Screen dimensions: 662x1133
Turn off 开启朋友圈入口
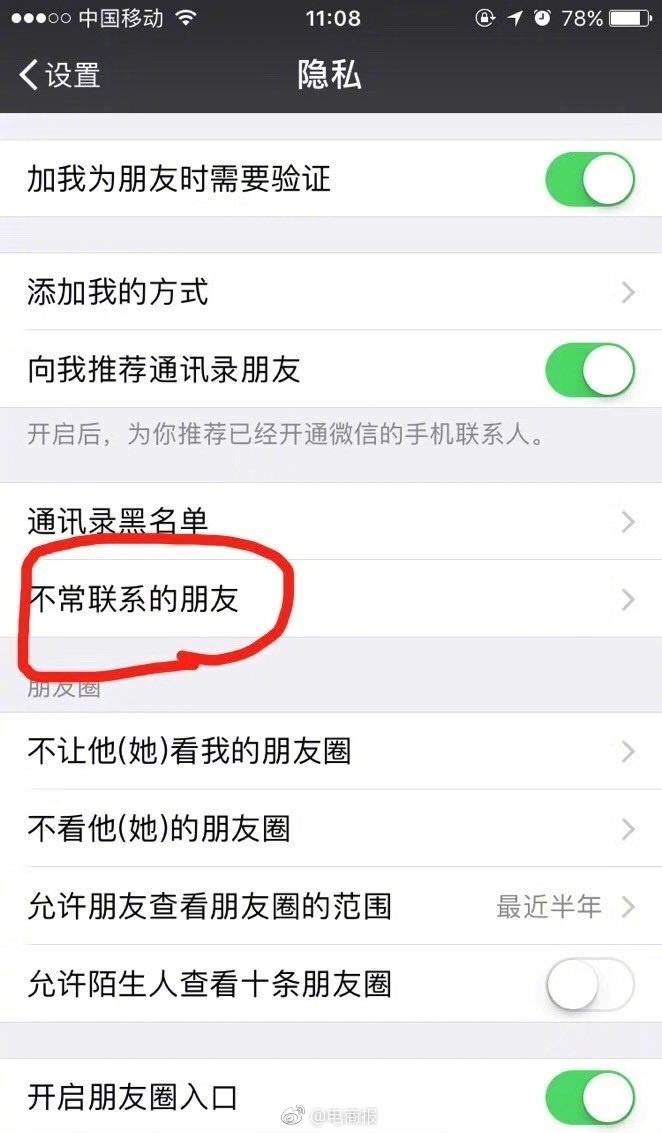click(x=589, y=1097)
